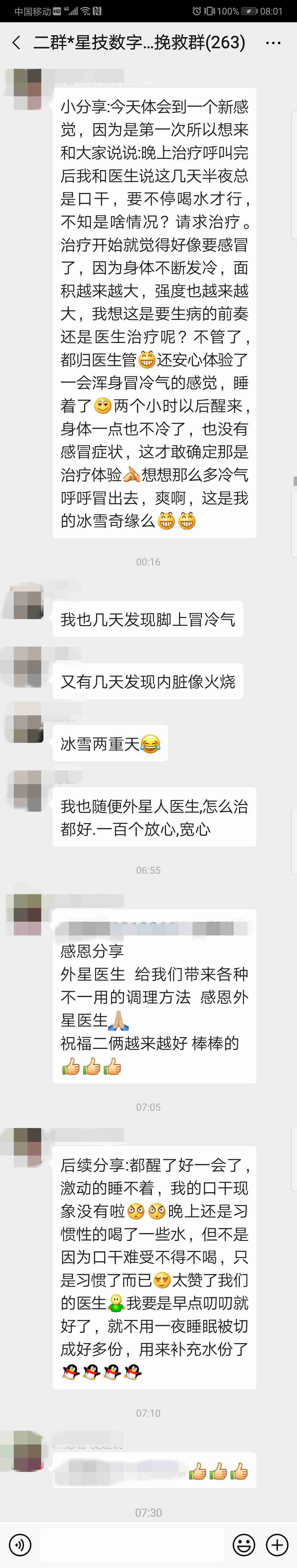Open the emoji sticker panel
The image size is (297, 1568).
point(243,1544)
